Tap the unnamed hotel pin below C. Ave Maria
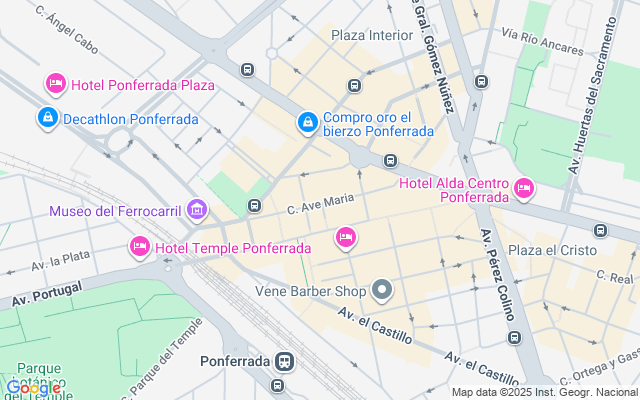This screenshot has width=640, height=400. pos(346,237)
